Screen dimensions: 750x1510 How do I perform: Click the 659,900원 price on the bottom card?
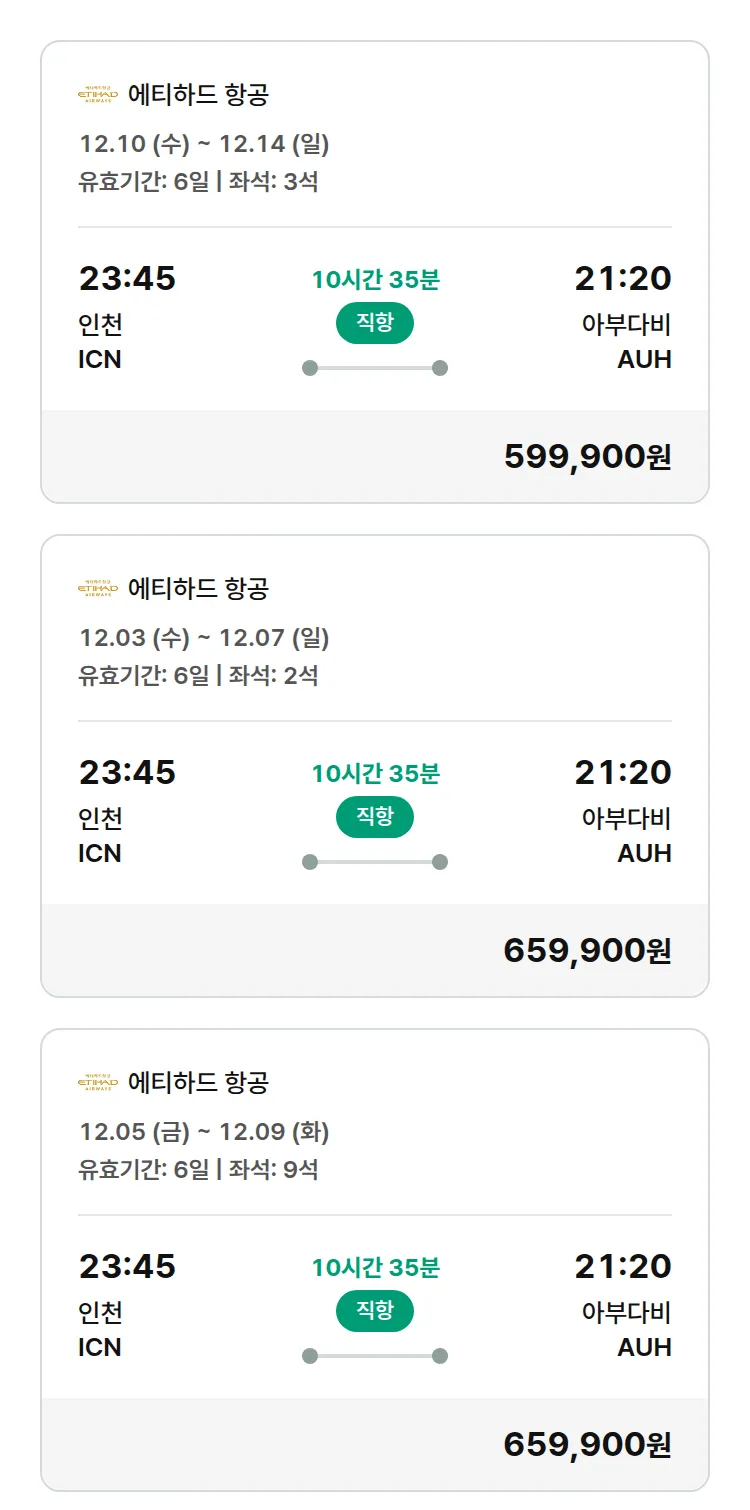[588, 1444]
